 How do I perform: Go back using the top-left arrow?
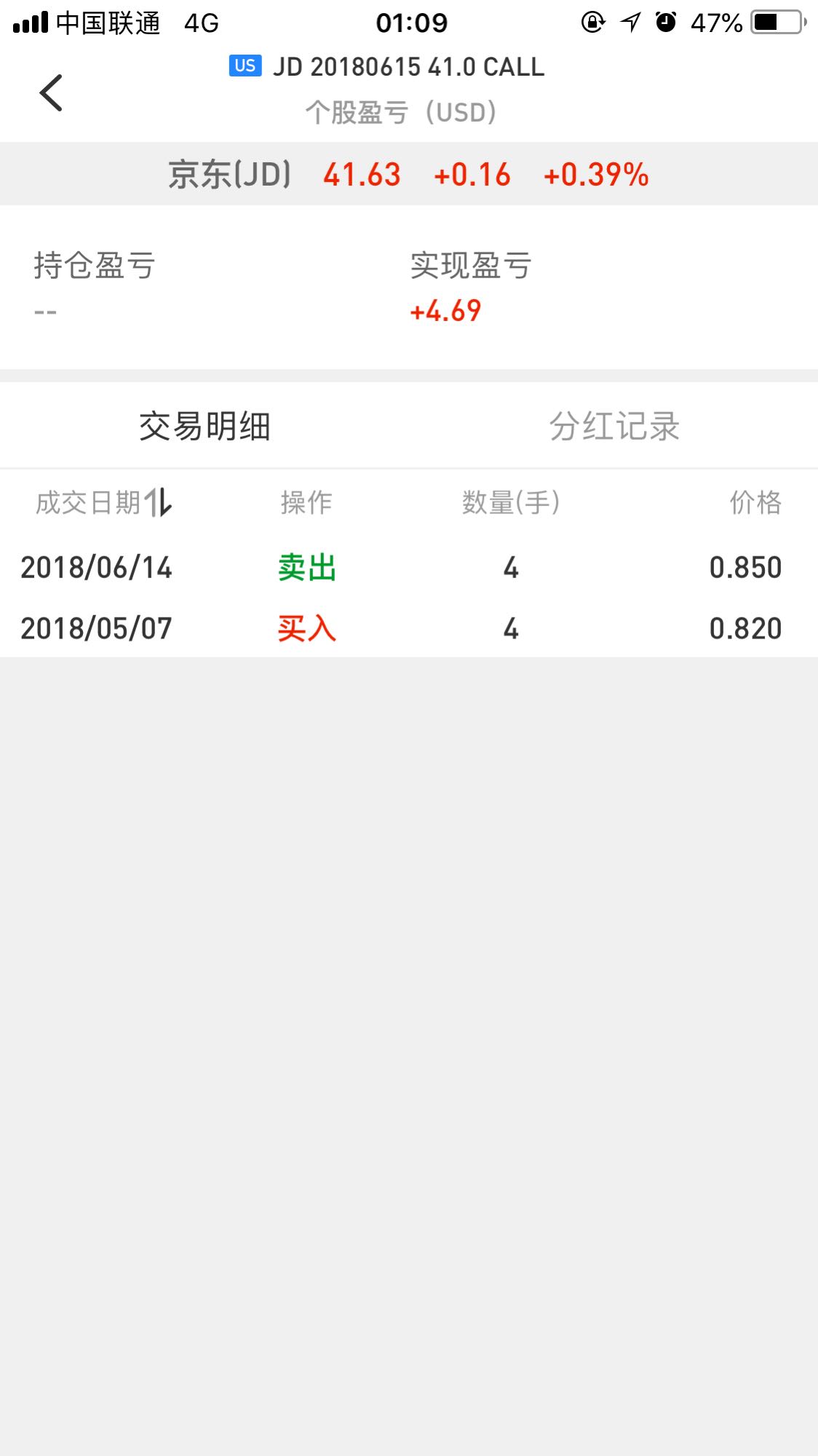tap(51, 93)
